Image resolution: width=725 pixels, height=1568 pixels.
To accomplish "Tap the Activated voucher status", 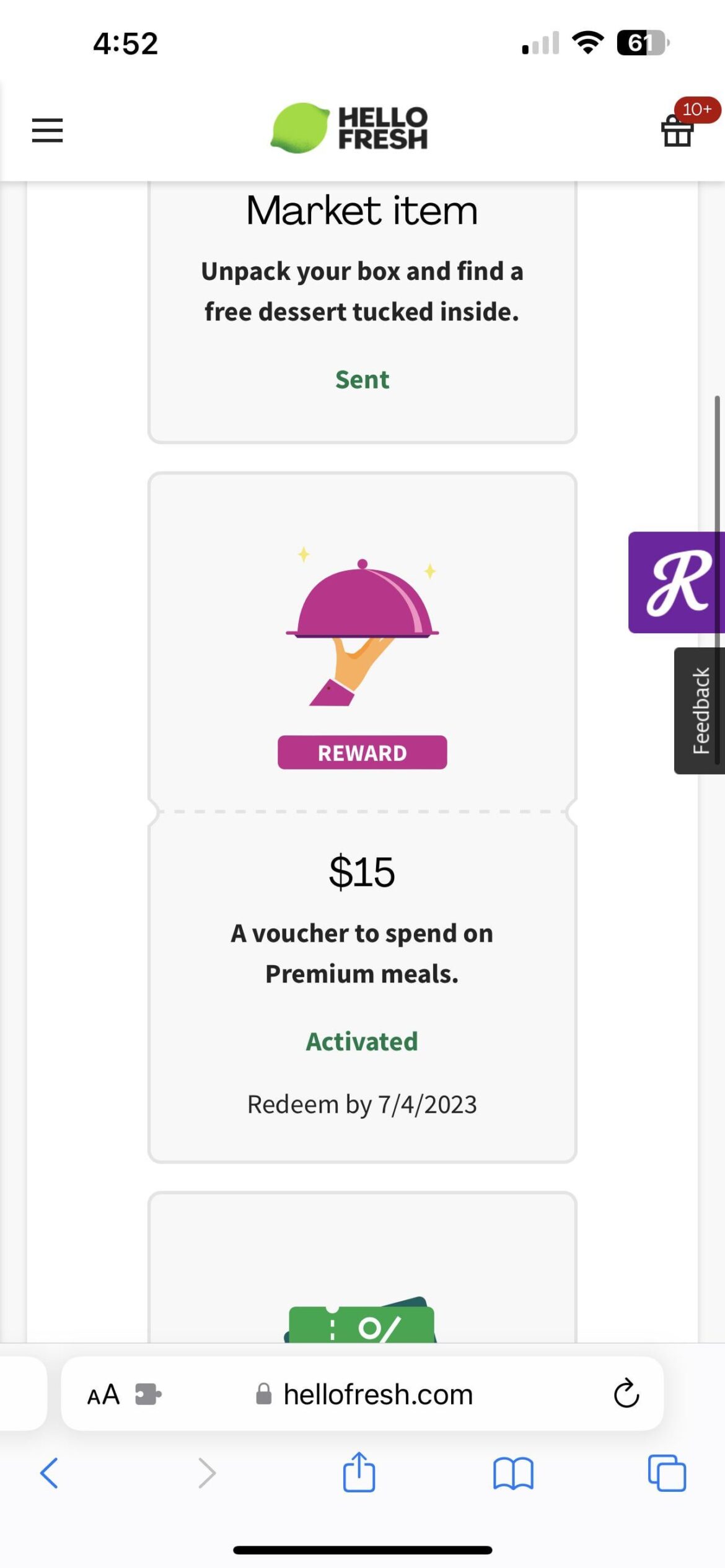I will (362, 1041).
